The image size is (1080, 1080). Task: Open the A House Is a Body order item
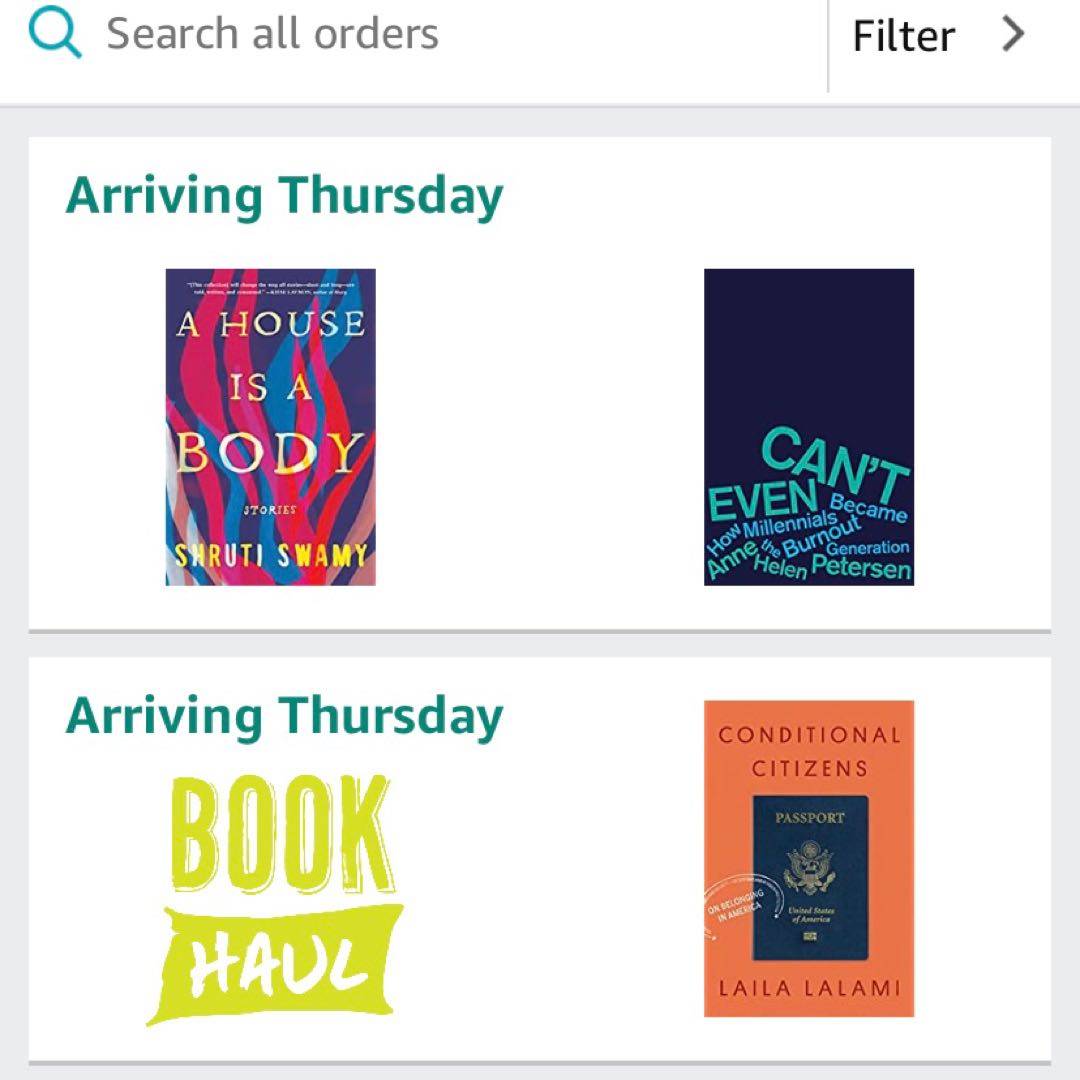pyautogui.click(x=270, y=427)
